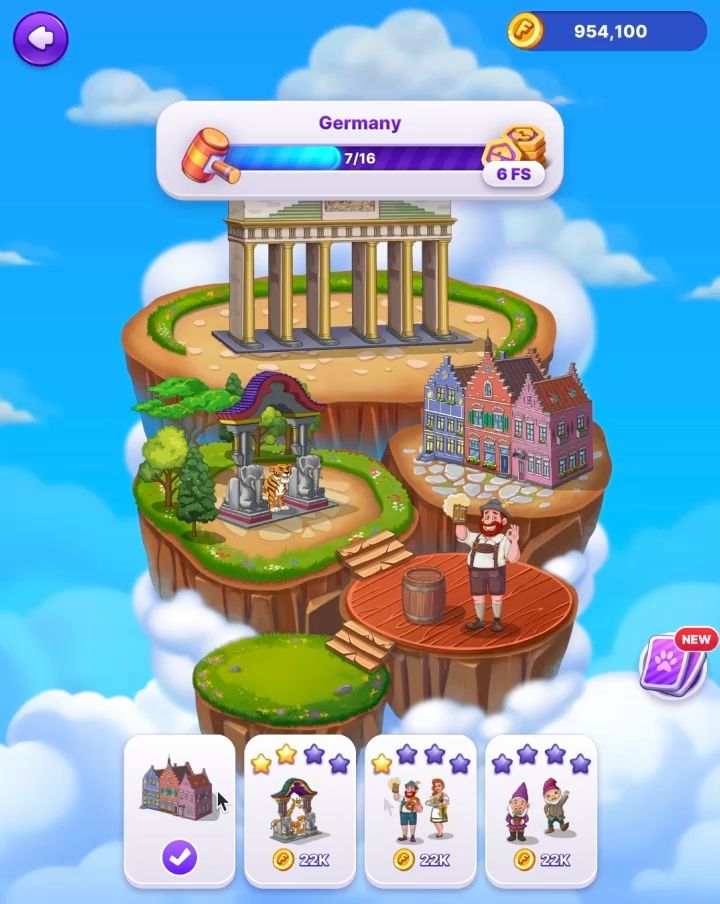Select the completed colorful houses card

(180, 810)
